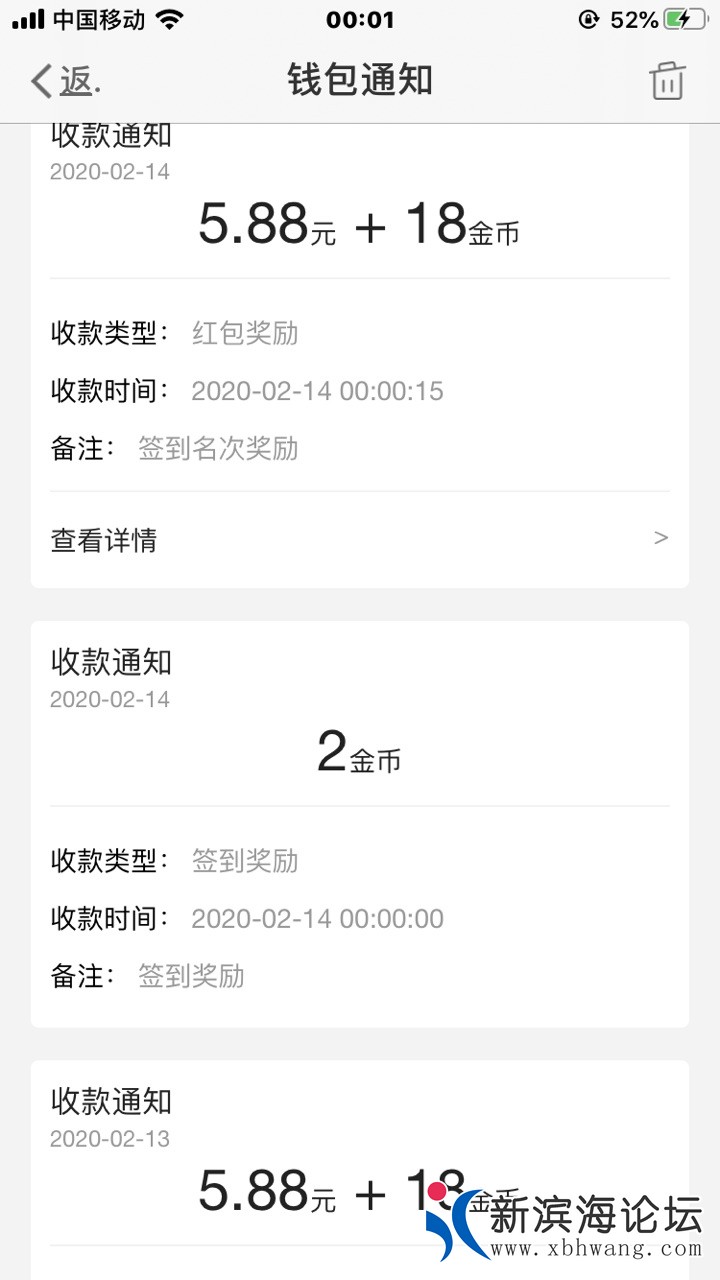Go back from 钱包通知 screen
The width and height of the screenshot is (720, 1280).
[x=64, y=81]
